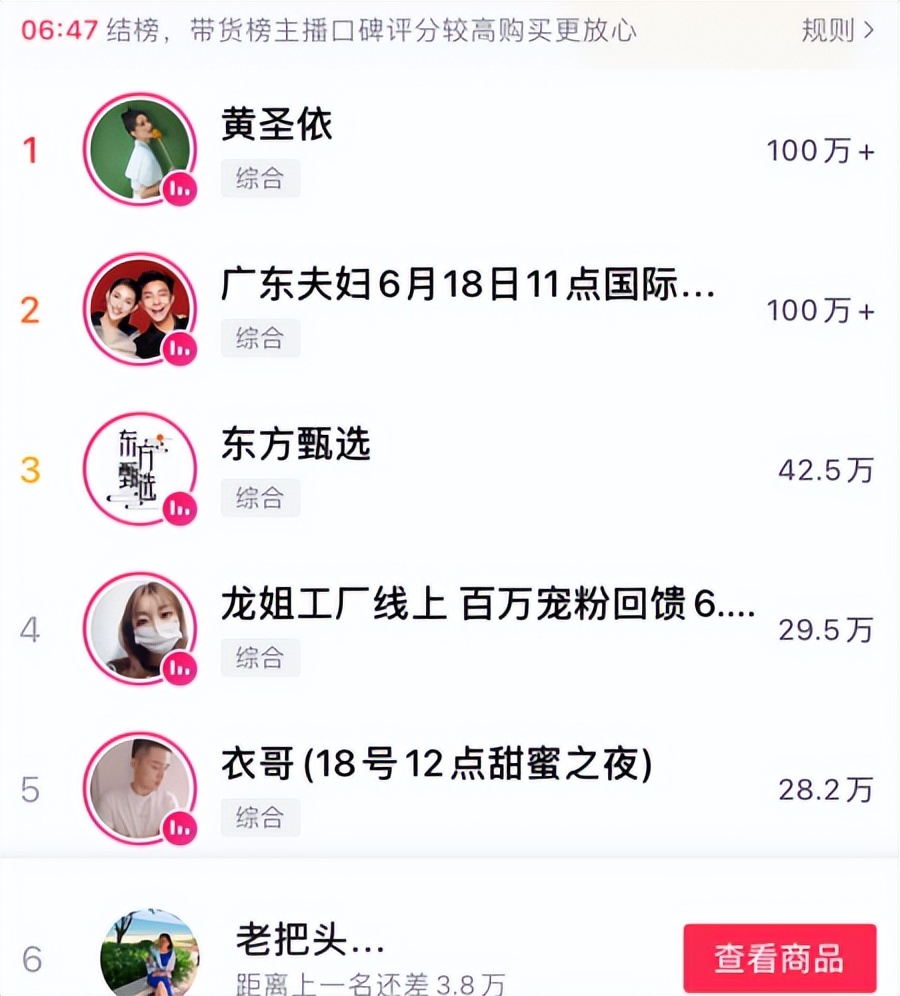
Task: Open 广东夫妇's profile picture
Action: coord(140,308)
